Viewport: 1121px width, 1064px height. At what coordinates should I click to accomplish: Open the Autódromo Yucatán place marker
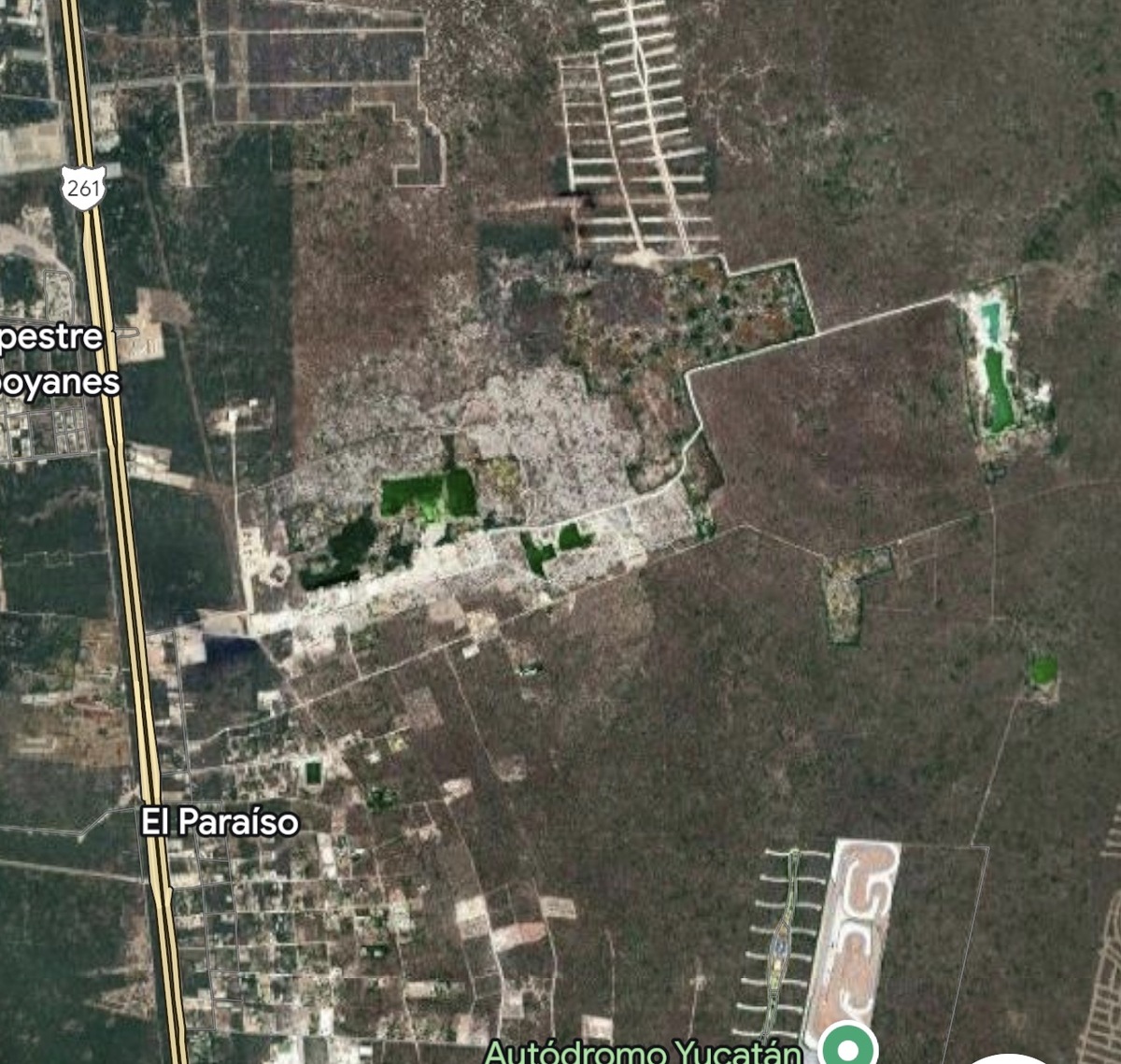tap(846, 1048)
